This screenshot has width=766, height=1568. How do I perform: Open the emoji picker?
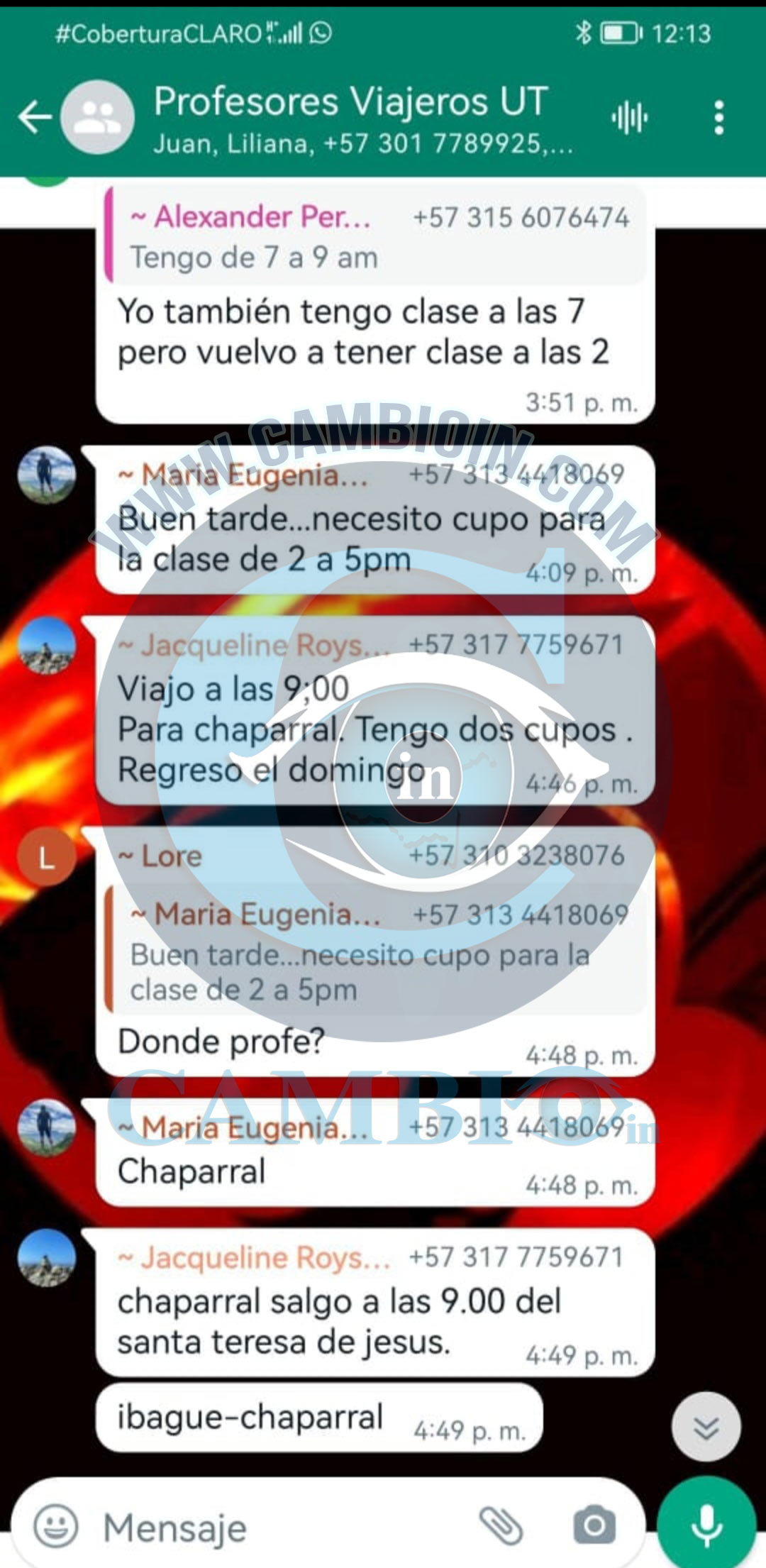[x=56, y=1526]
